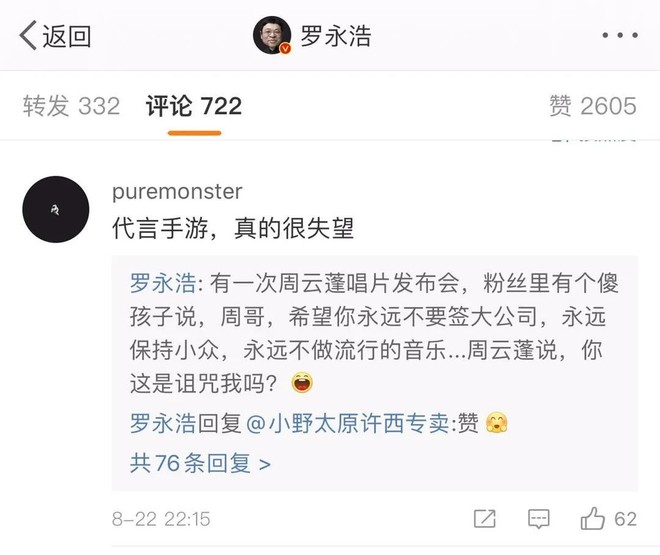Open the three-dot overflow menu

click(619, 36)
